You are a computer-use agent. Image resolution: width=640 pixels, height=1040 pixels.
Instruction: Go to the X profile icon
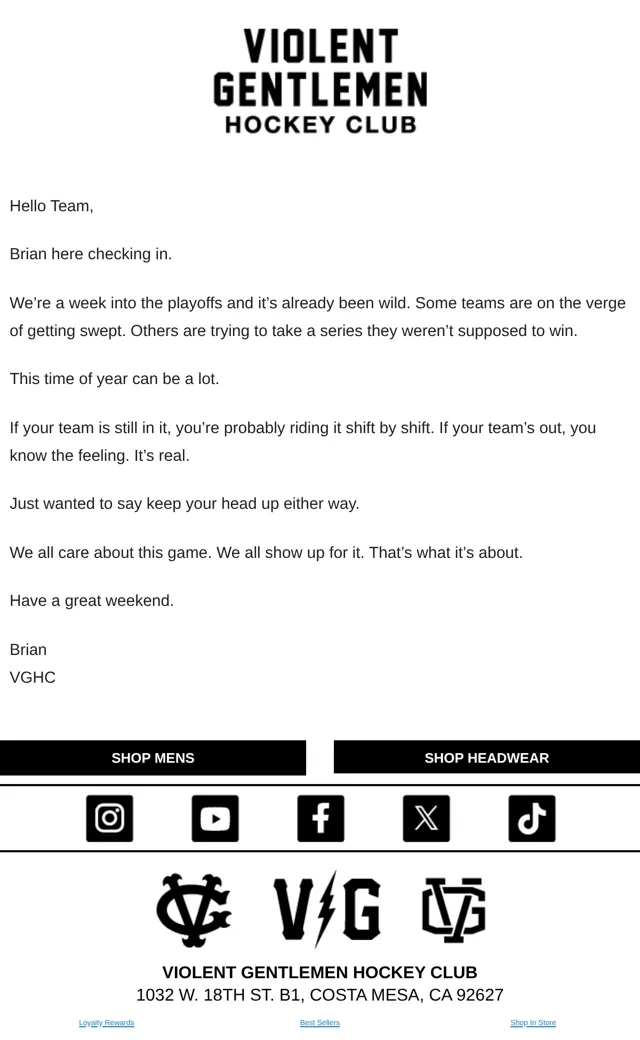tap(426, 818)
